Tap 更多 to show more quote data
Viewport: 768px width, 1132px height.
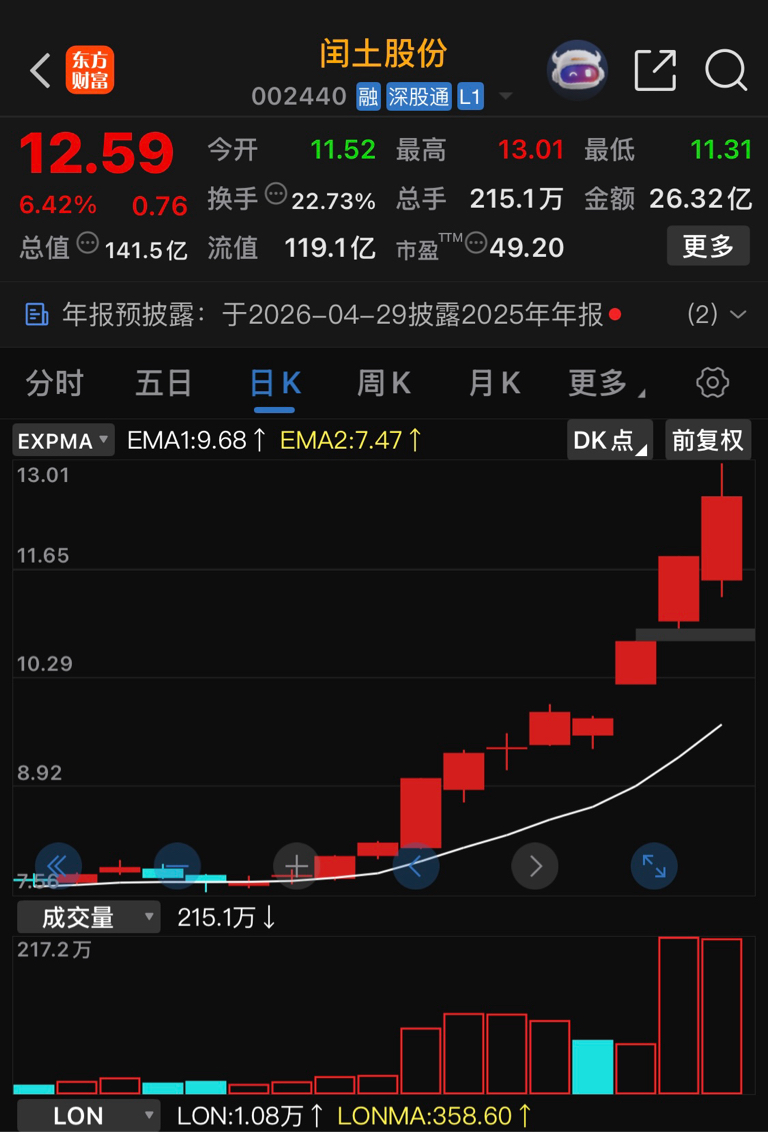pos(708,246)
